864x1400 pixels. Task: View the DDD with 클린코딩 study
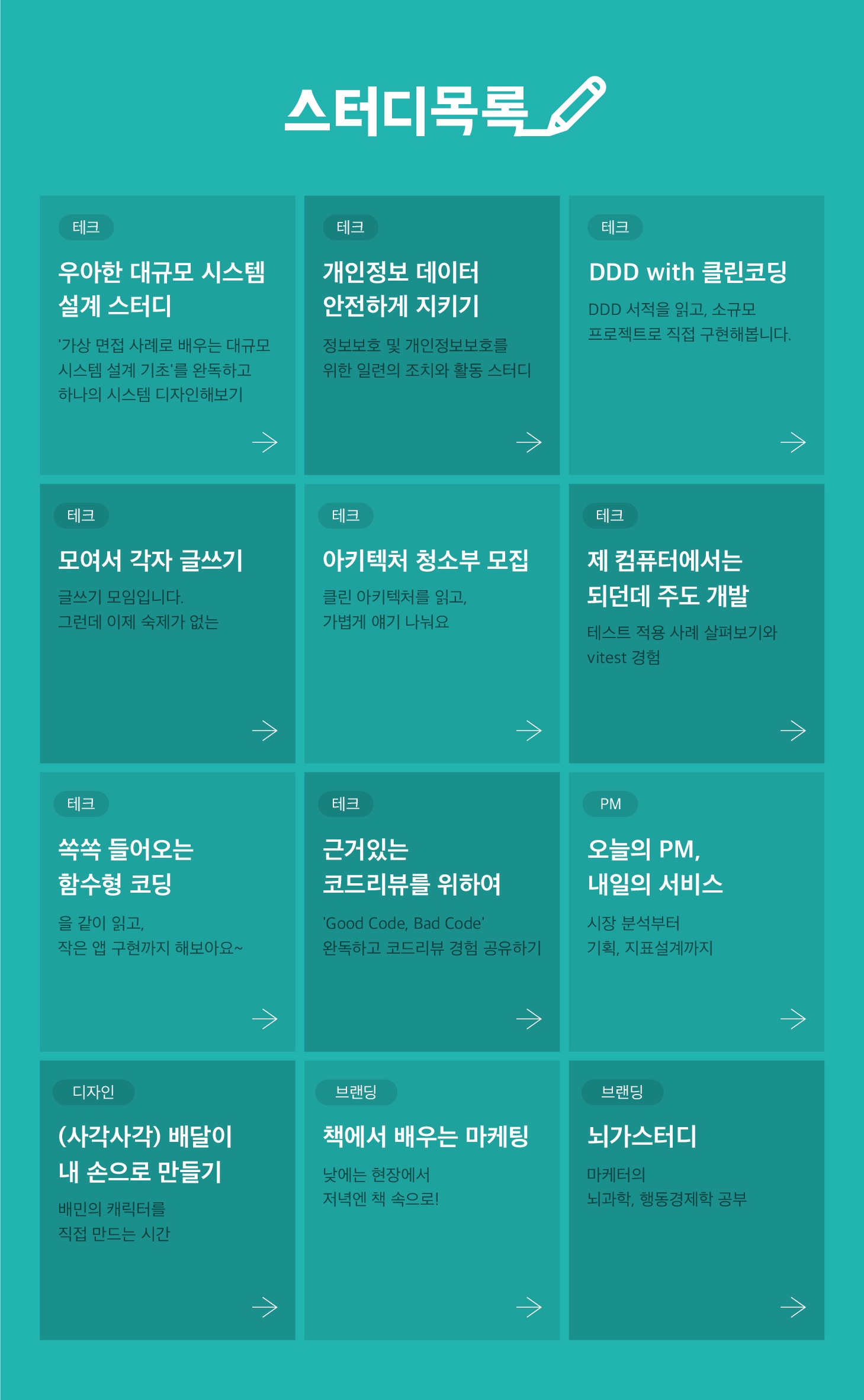pyautogui.click(x=696, y=335)
